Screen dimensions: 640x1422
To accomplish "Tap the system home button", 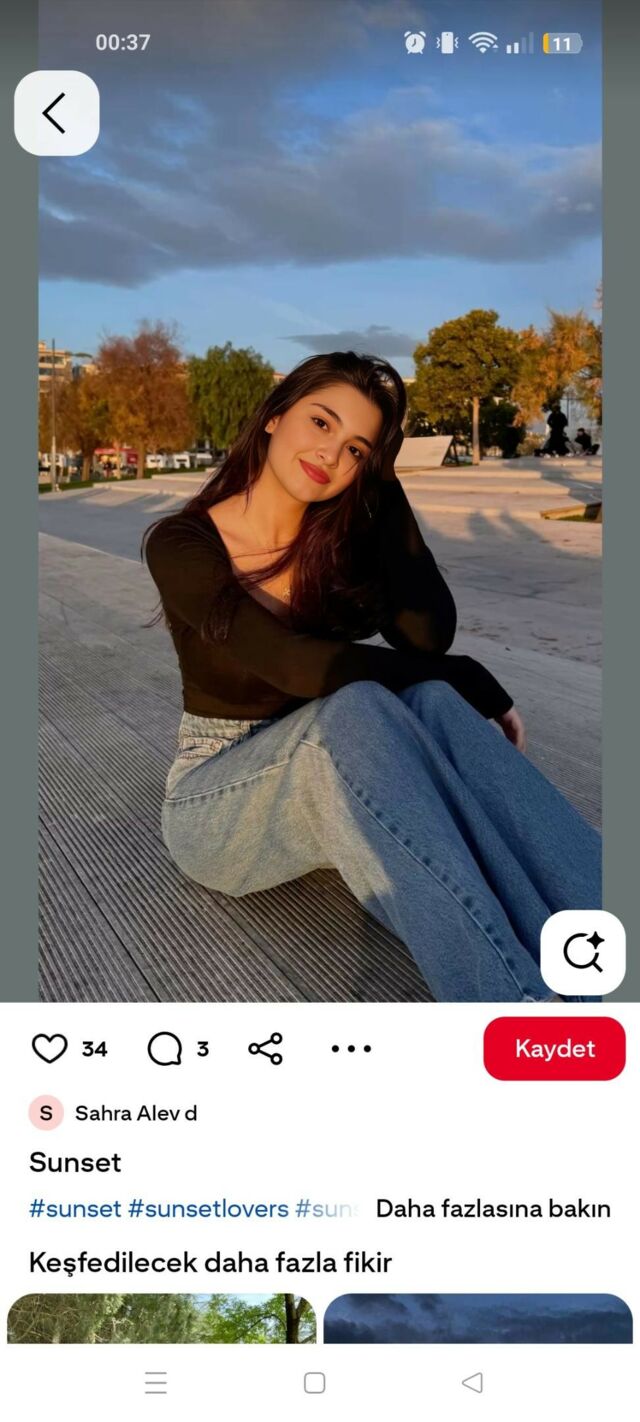I will (x=314, y=1383).
